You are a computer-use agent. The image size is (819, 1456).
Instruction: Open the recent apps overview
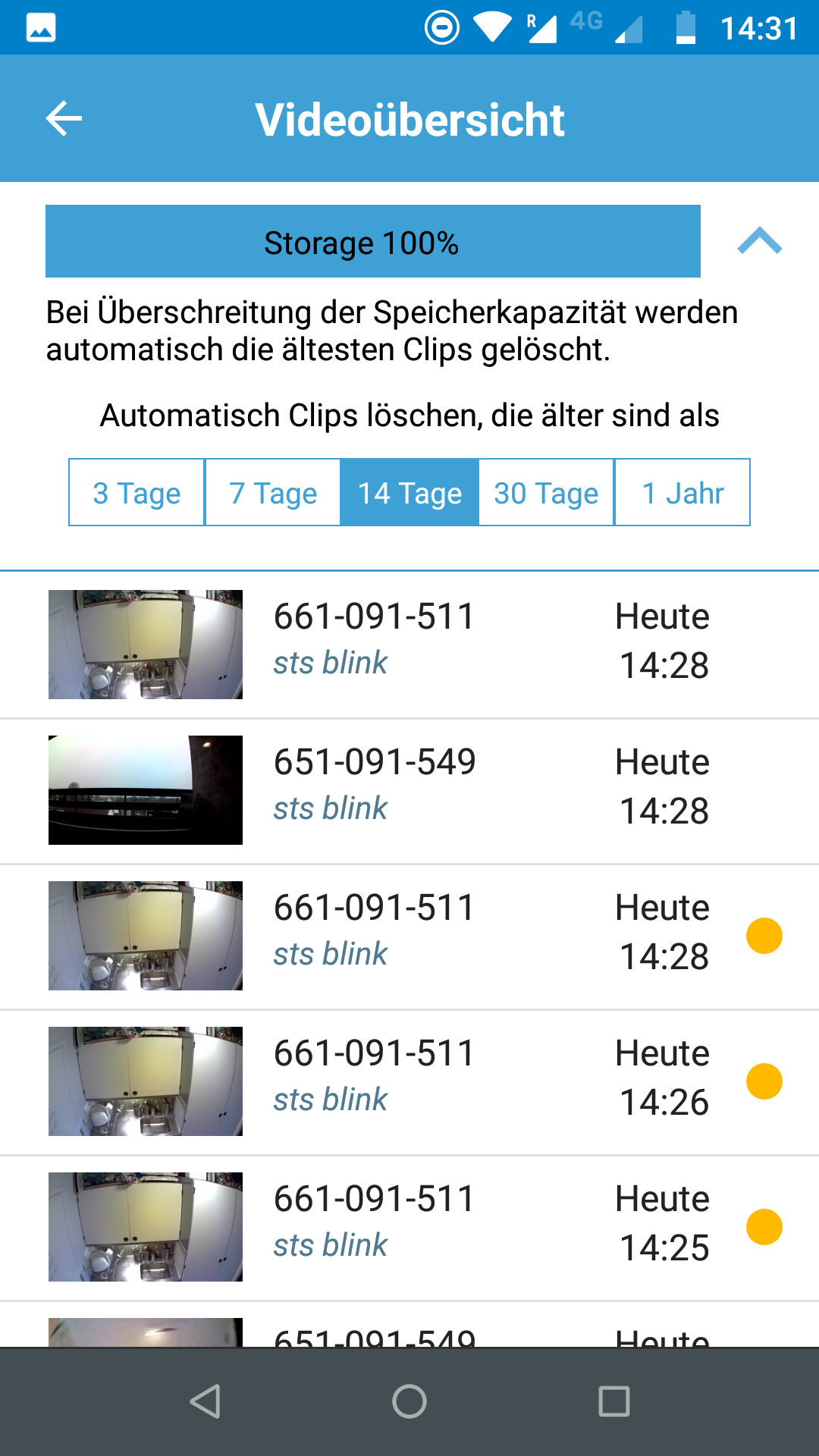613,1401
